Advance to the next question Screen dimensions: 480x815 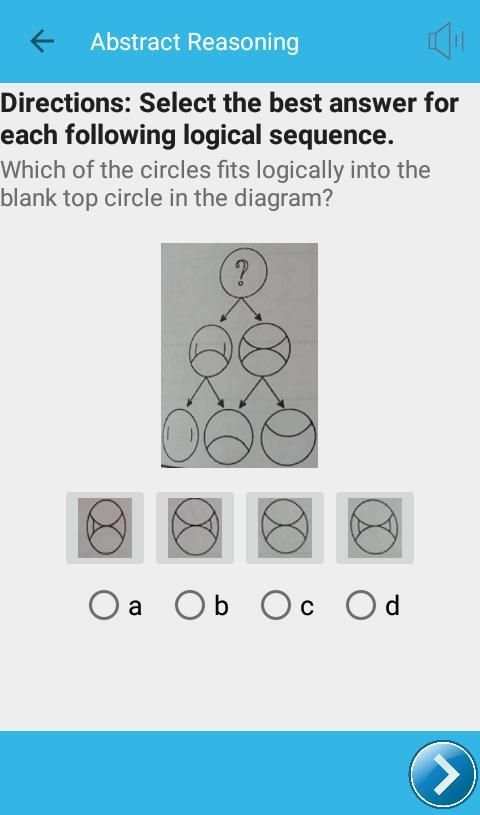click(x=443, y=774)
